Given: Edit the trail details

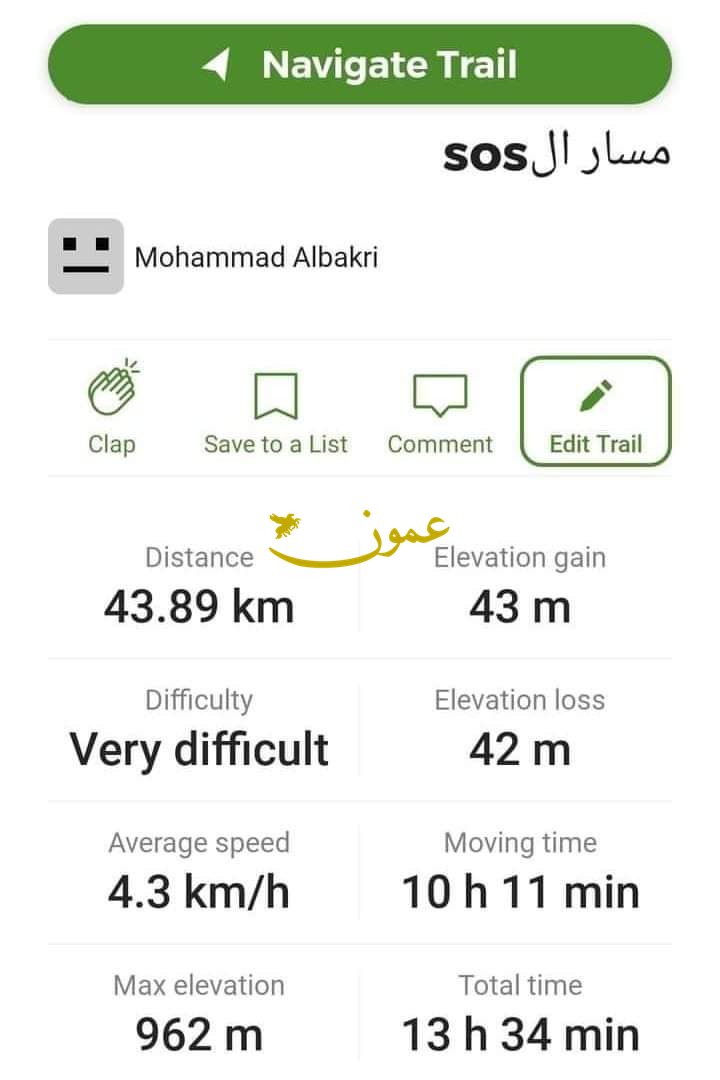Looking at the screenshot, I should tap(595, 411).
